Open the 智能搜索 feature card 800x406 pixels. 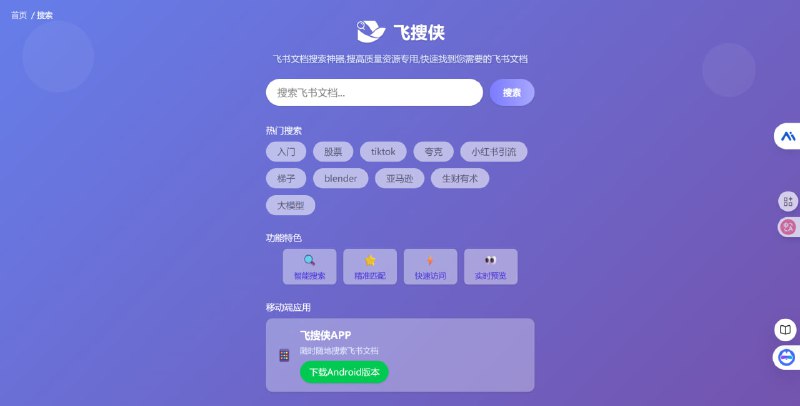[x=309, y=267]
